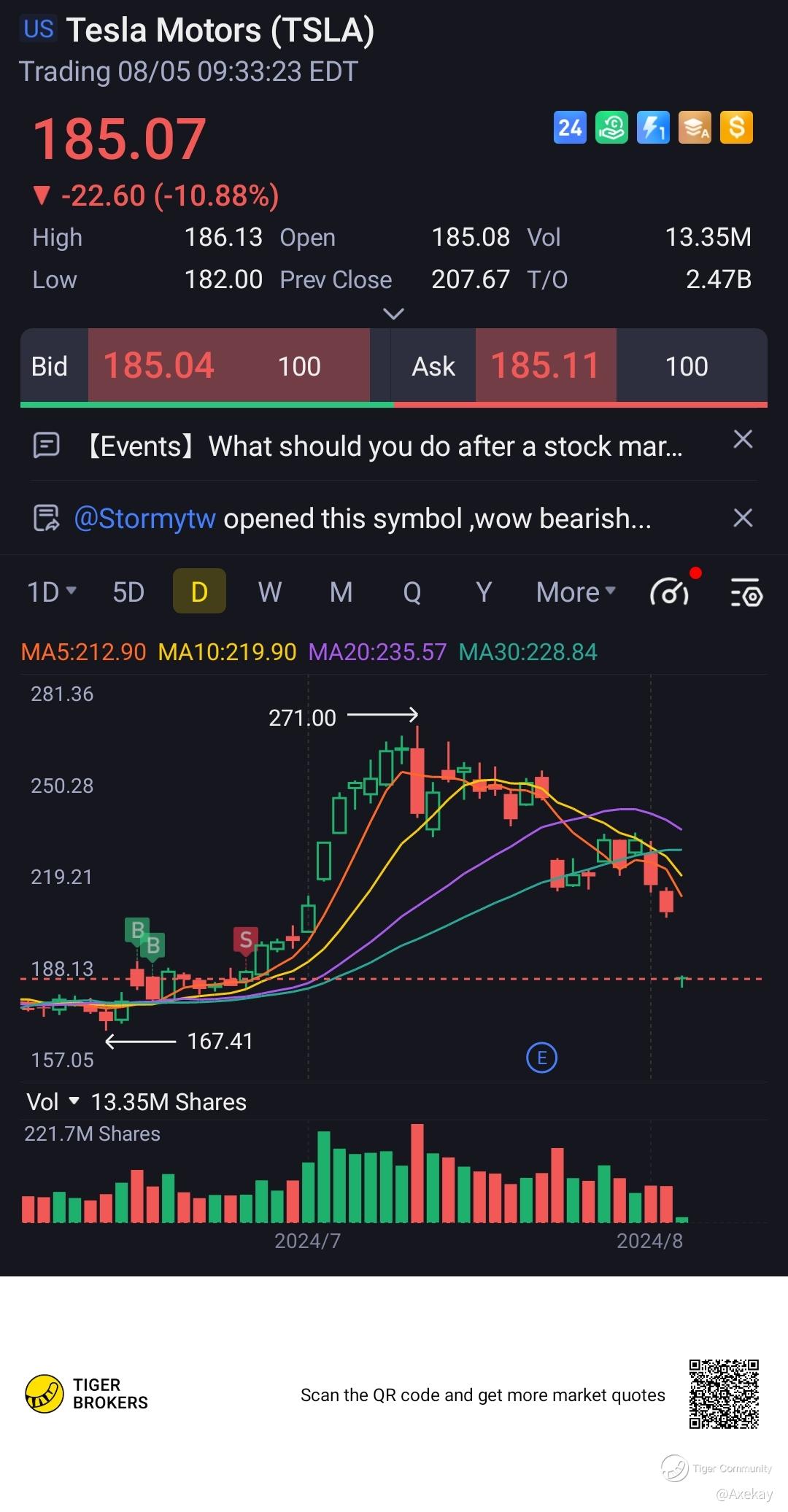Open the Events stock market article
788x1512 pixels.
pyautogui.click(x=385, y=446)
